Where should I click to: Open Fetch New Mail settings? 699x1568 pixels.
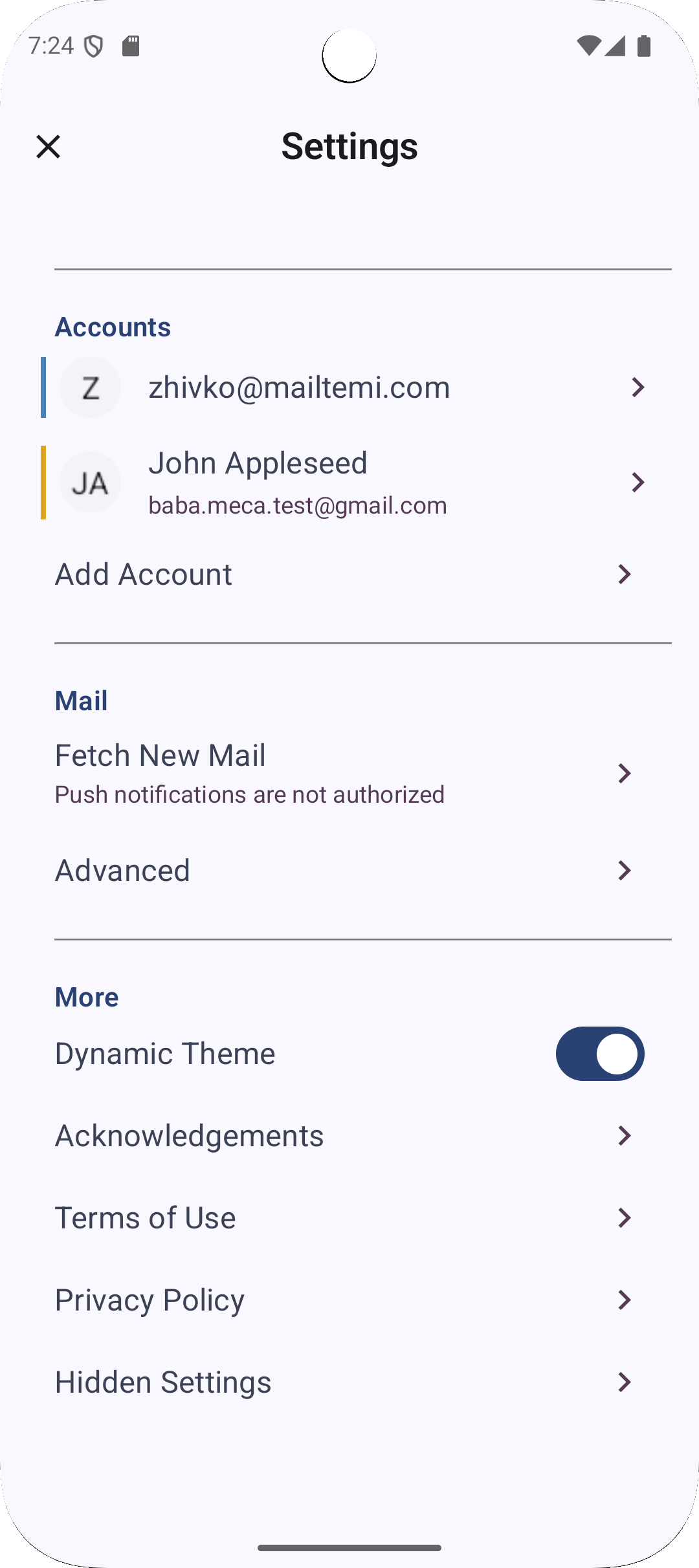(349, 774)
